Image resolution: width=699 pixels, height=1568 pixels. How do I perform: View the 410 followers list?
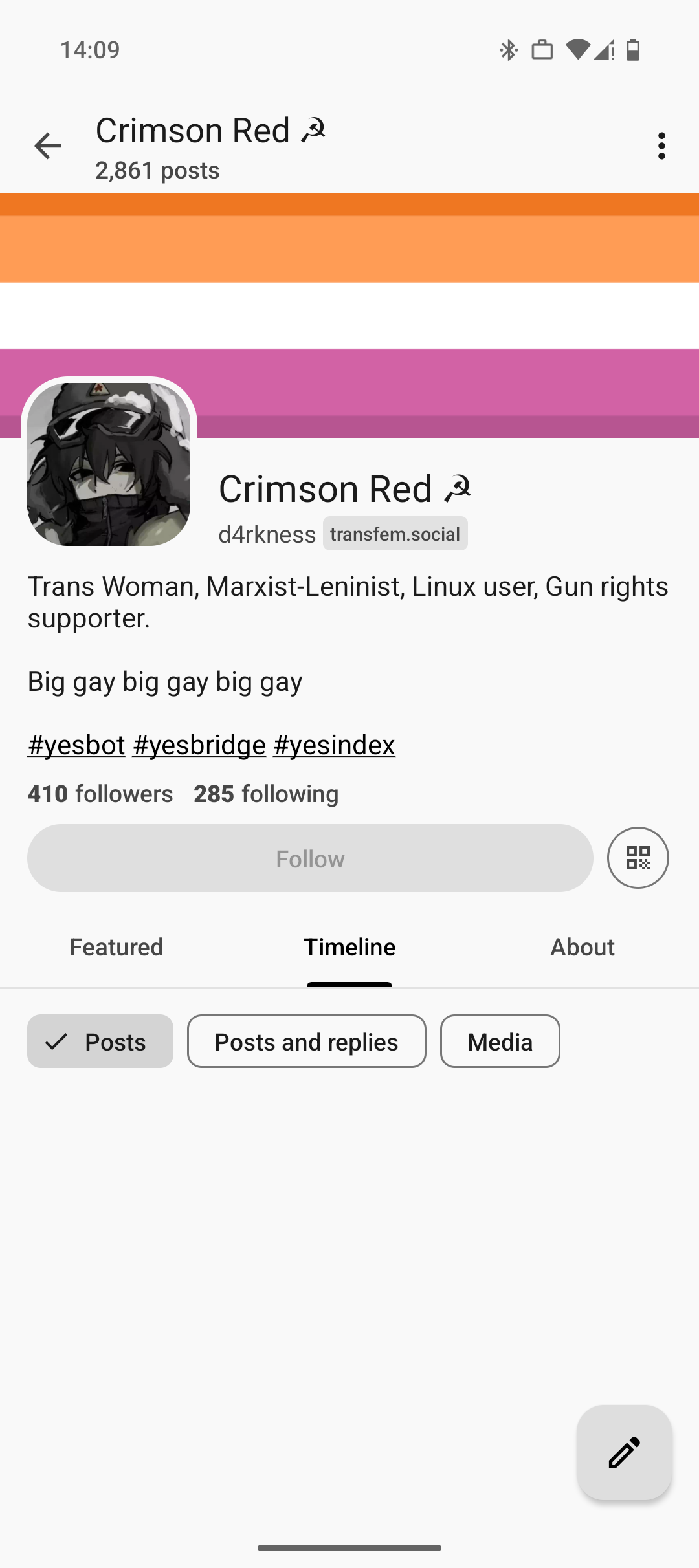(x=100, y=794)
